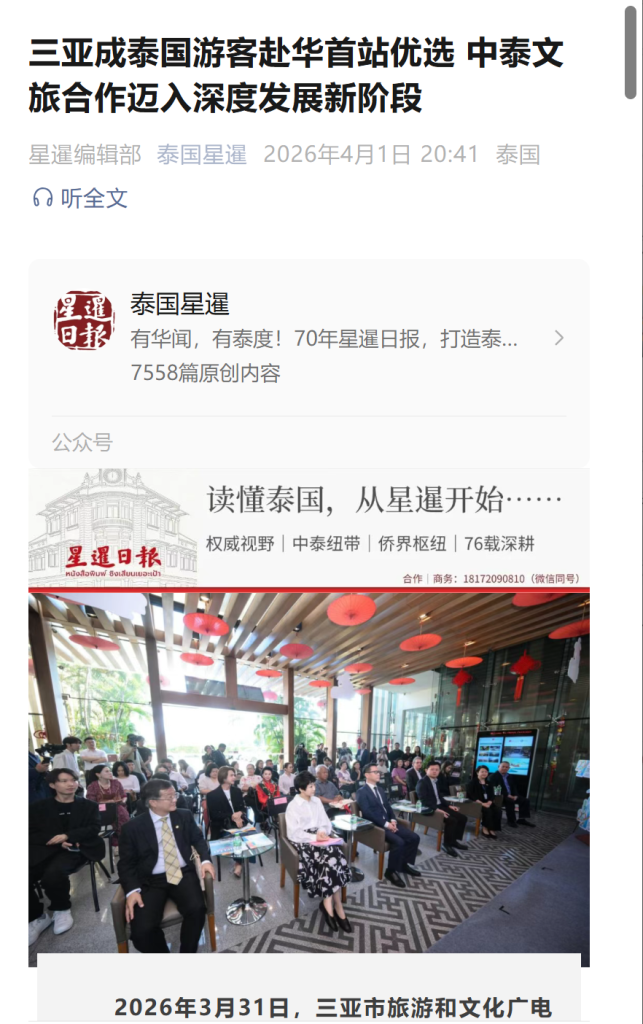This screenshot has height=1024, width=643.
Task: Tap the 星暹日报 banner image
Action: pyautogui.click(x=308, y=529)
